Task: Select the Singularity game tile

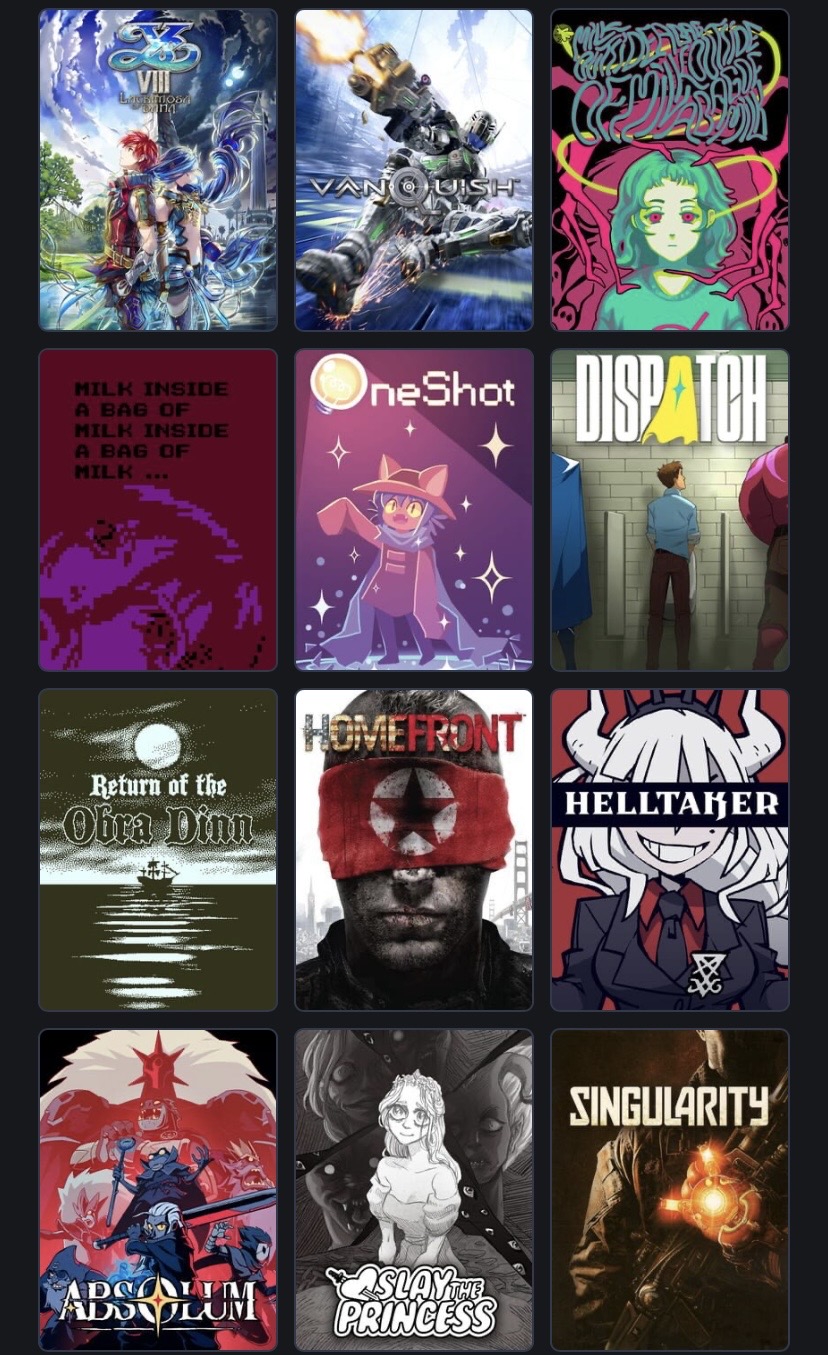Action: (x=670, y=1190)
